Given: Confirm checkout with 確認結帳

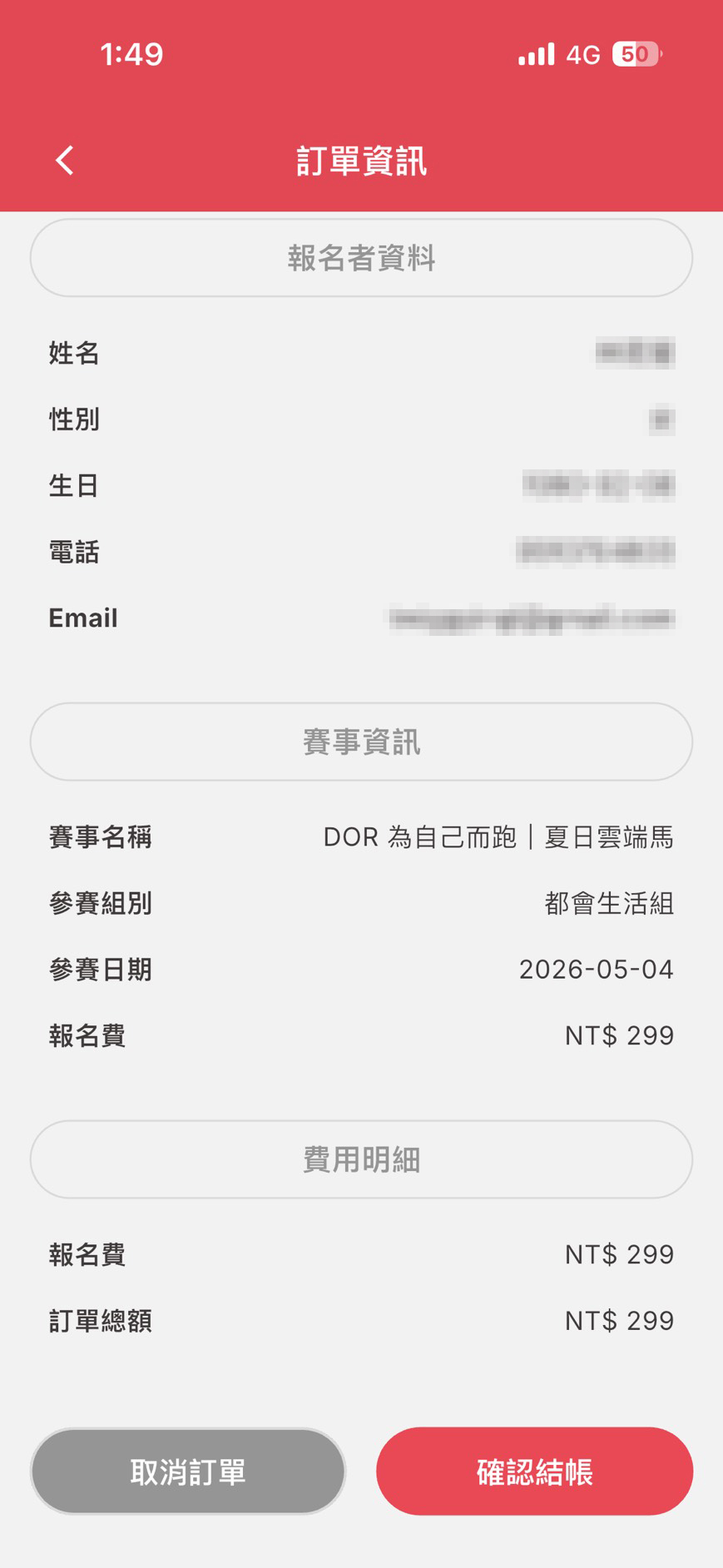Looking at the screenshot, I should pos(534,1471).
